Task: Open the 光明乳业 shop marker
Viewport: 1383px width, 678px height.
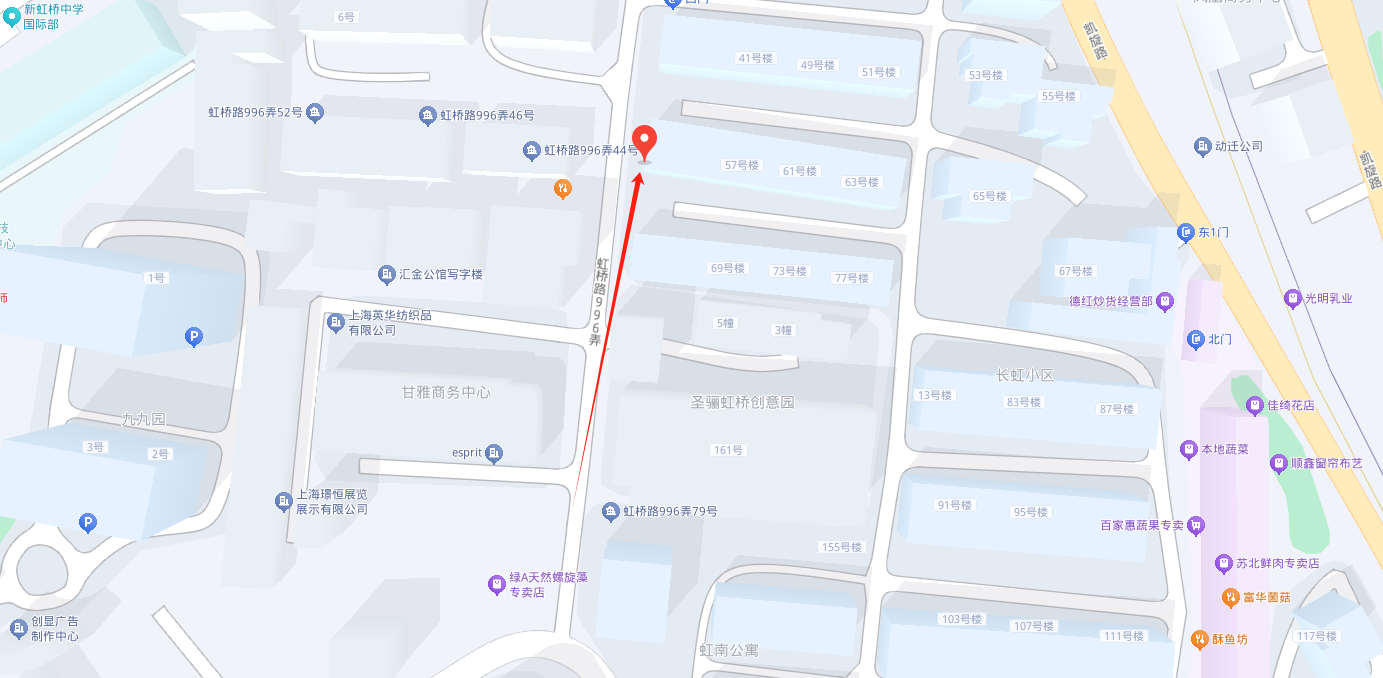Action: click(1293, 298)
